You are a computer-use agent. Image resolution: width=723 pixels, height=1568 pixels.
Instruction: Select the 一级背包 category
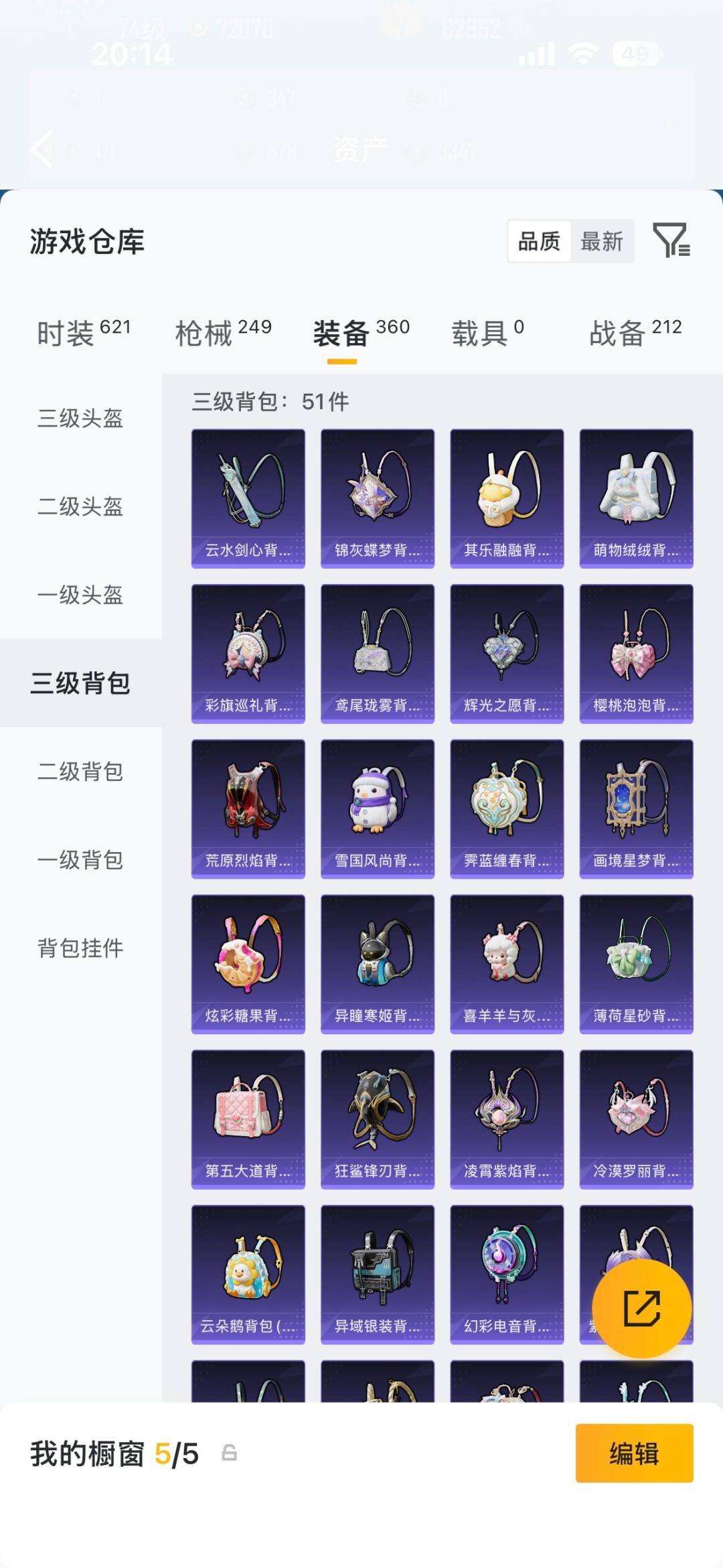[80, 860]
